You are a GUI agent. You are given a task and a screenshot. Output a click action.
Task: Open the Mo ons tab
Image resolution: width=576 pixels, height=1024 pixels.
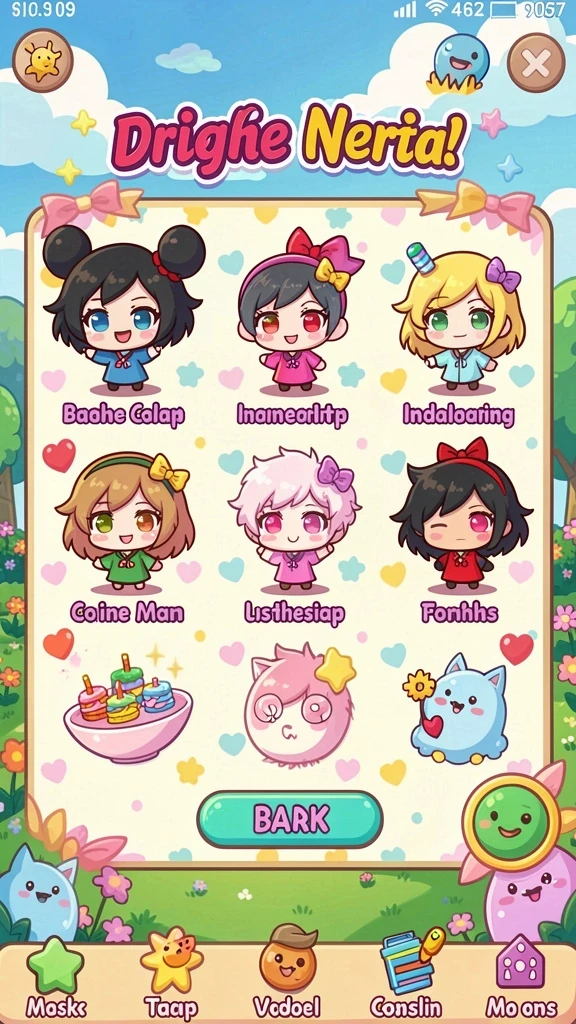click(x=521, y=978)
